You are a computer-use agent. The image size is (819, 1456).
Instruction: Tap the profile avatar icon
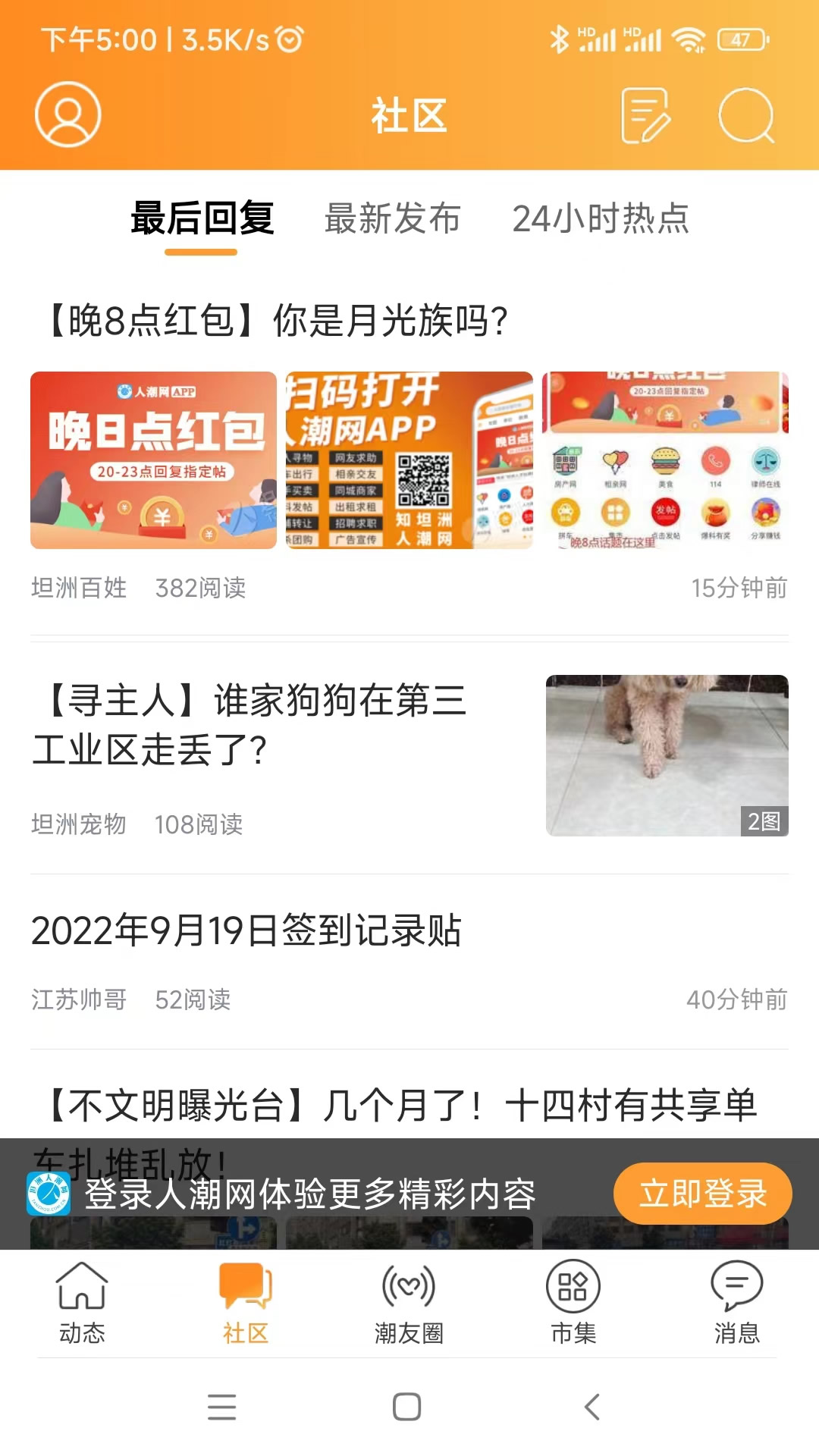(68, 115)
